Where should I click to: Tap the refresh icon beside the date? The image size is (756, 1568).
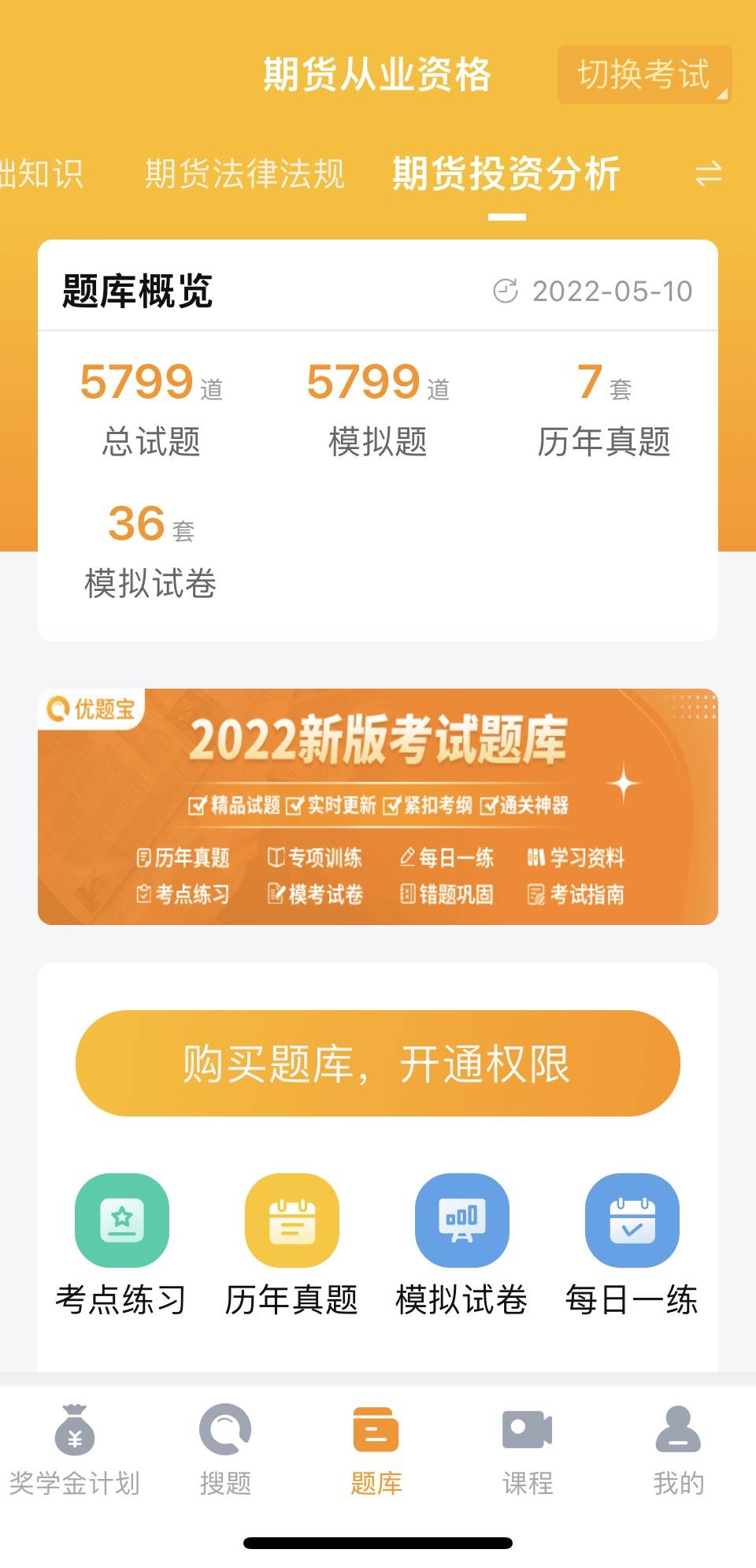click(x=505, y=291)
